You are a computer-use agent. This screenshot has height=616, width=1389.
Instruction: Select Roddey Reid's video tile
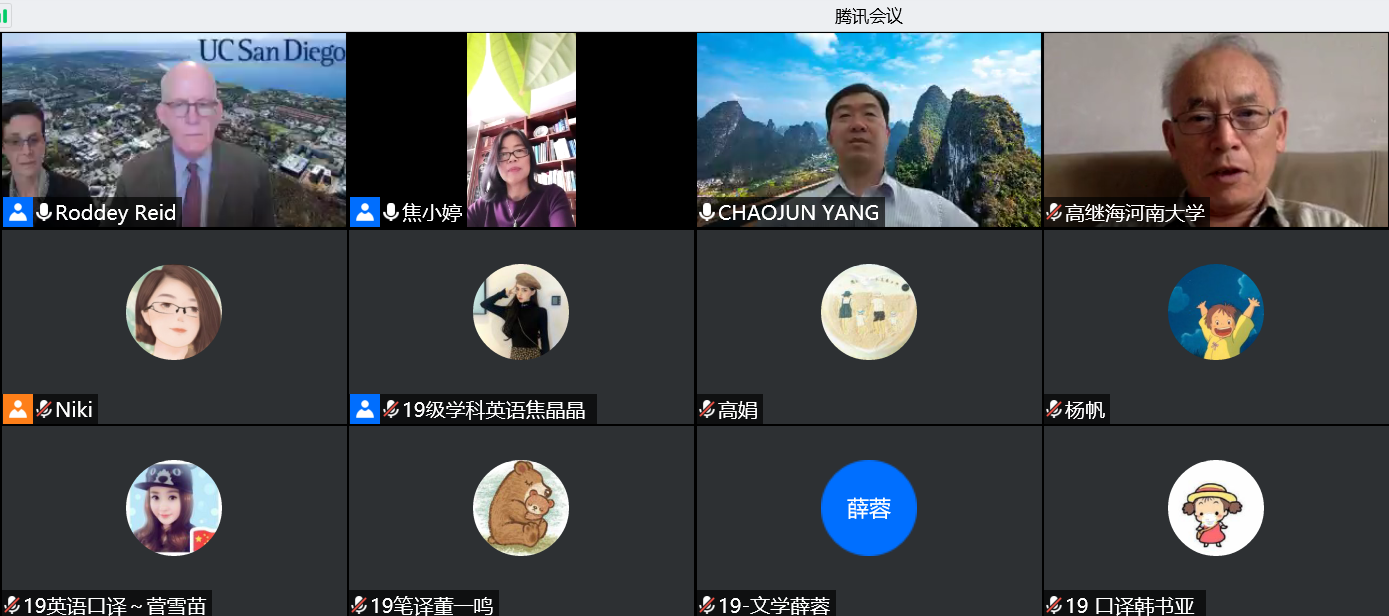coord(173,130)
